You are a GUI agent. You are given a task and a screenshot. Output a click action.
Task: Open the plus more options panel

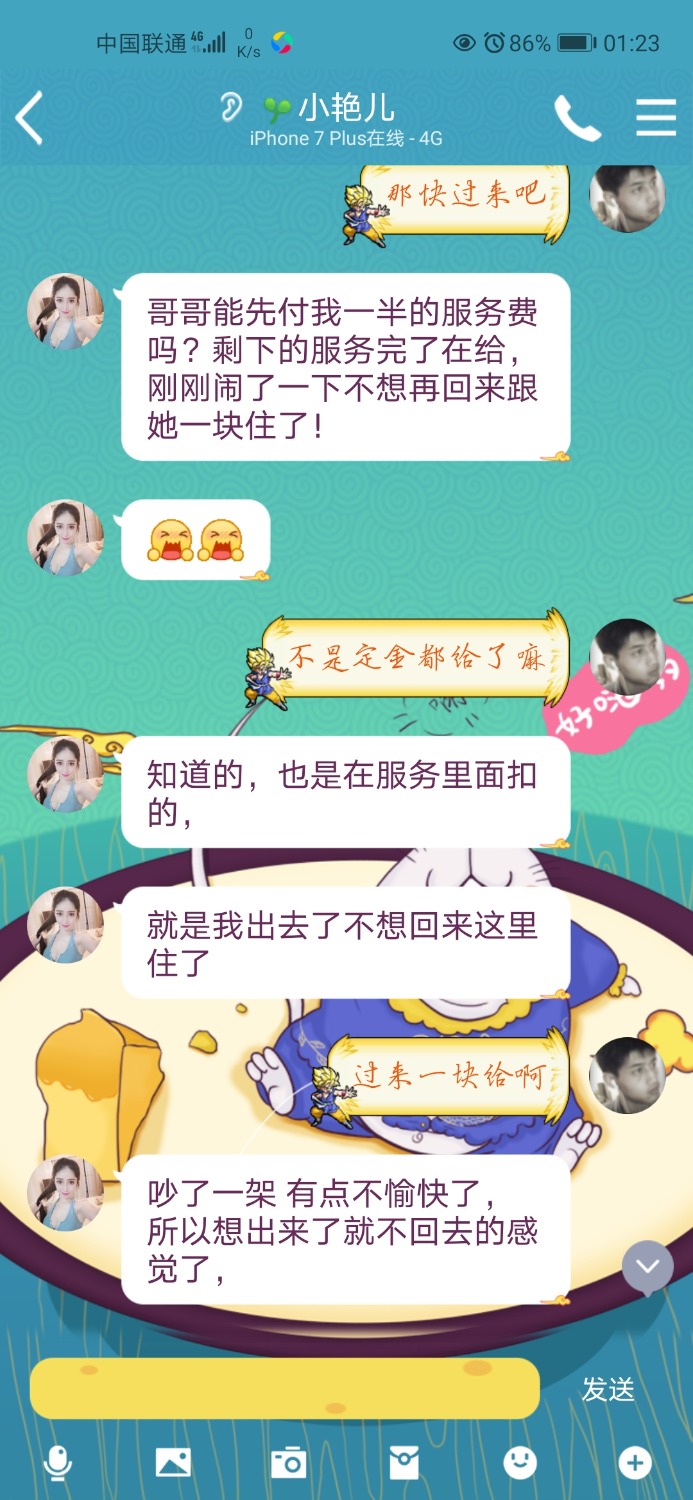(635, 1464)
